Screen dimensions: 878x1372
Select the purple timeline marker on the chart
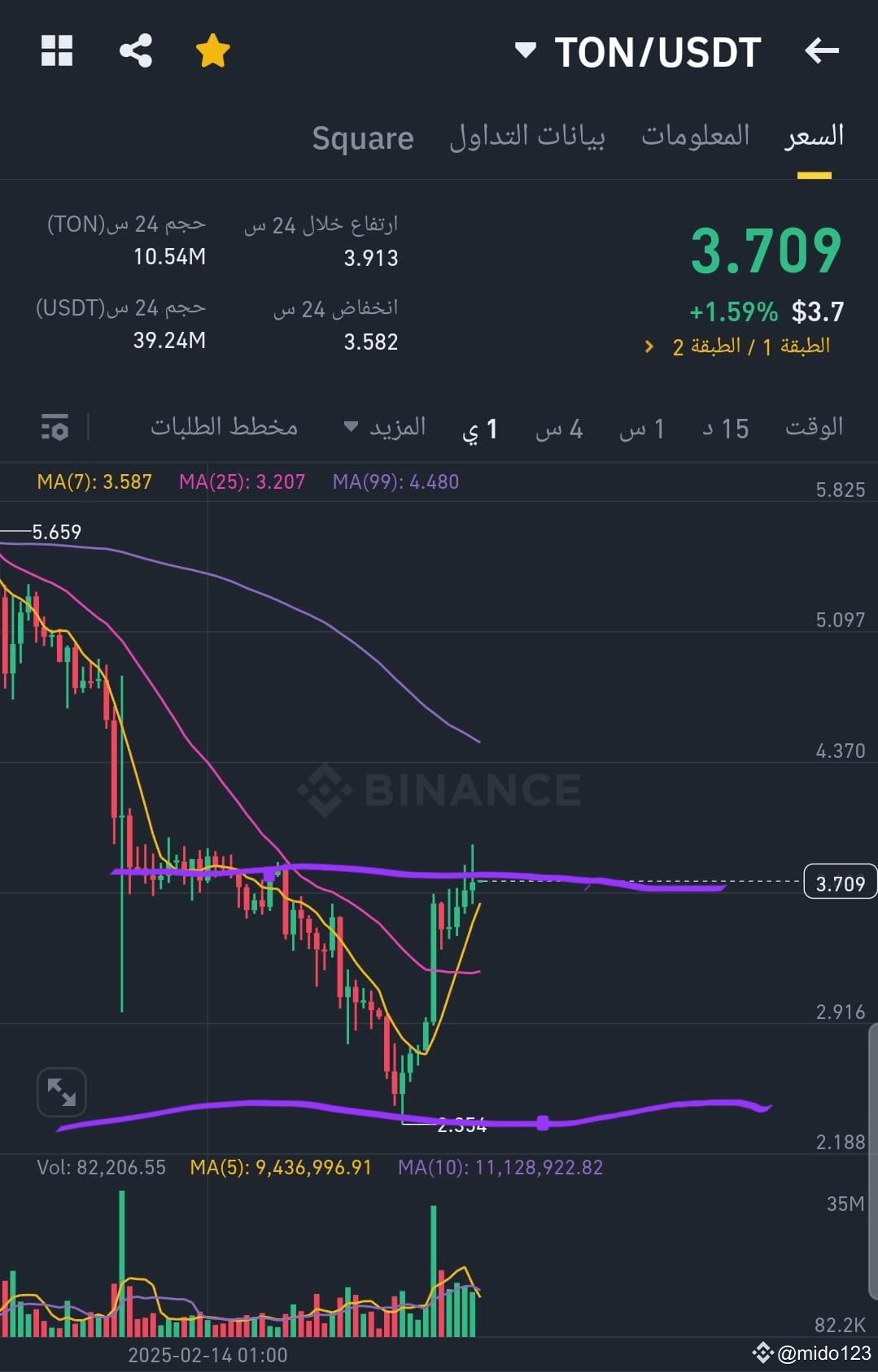(x=543, y=1122)
